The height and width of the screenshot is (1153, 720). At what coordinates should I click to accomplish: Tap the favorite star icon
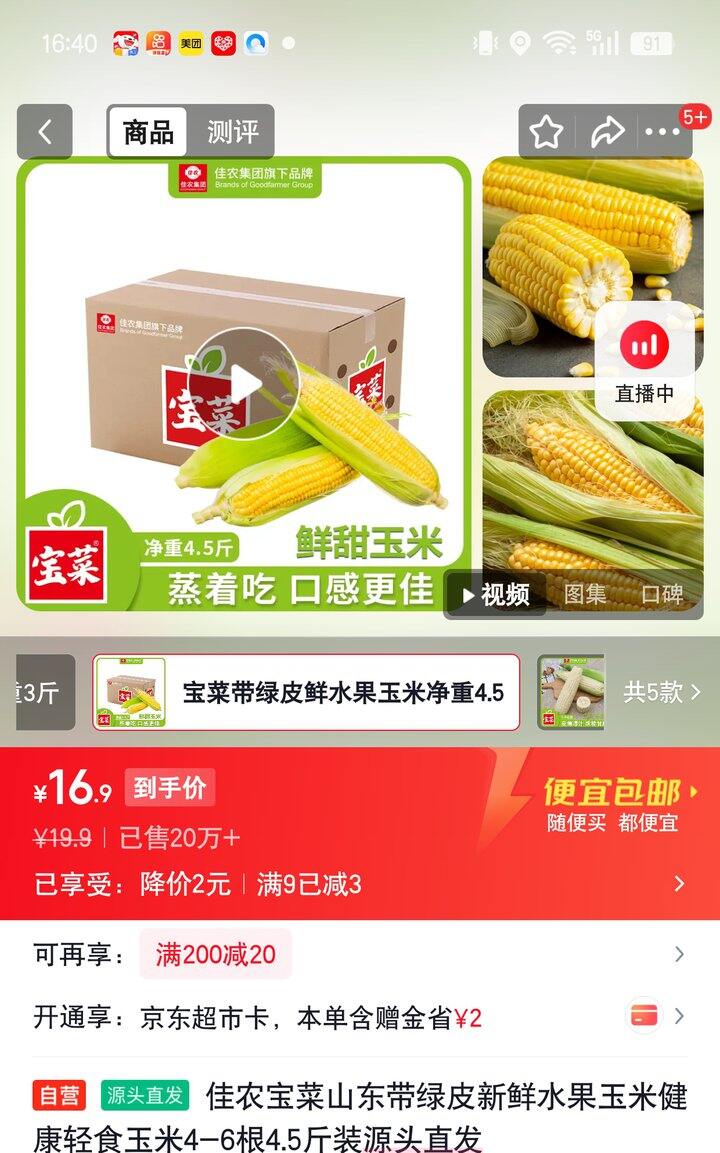pyautogui.click(x=546, y=130)
